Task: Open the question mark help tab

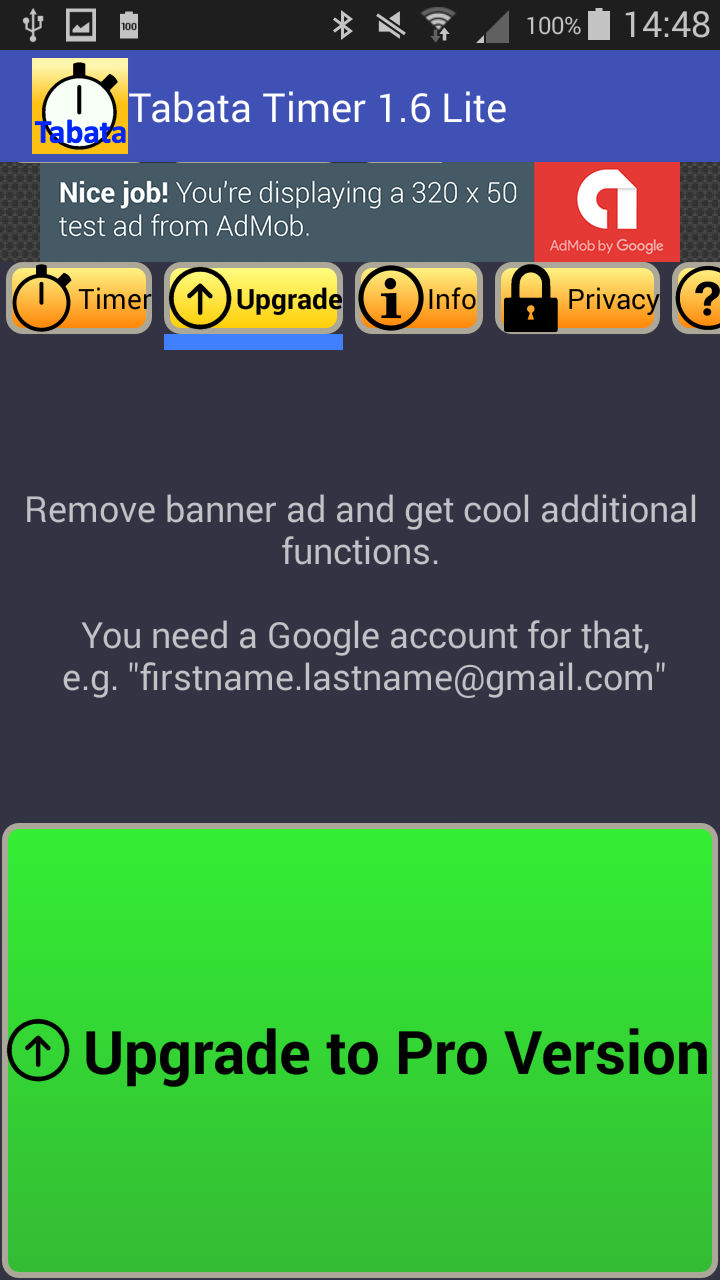Action: point(698,298)
